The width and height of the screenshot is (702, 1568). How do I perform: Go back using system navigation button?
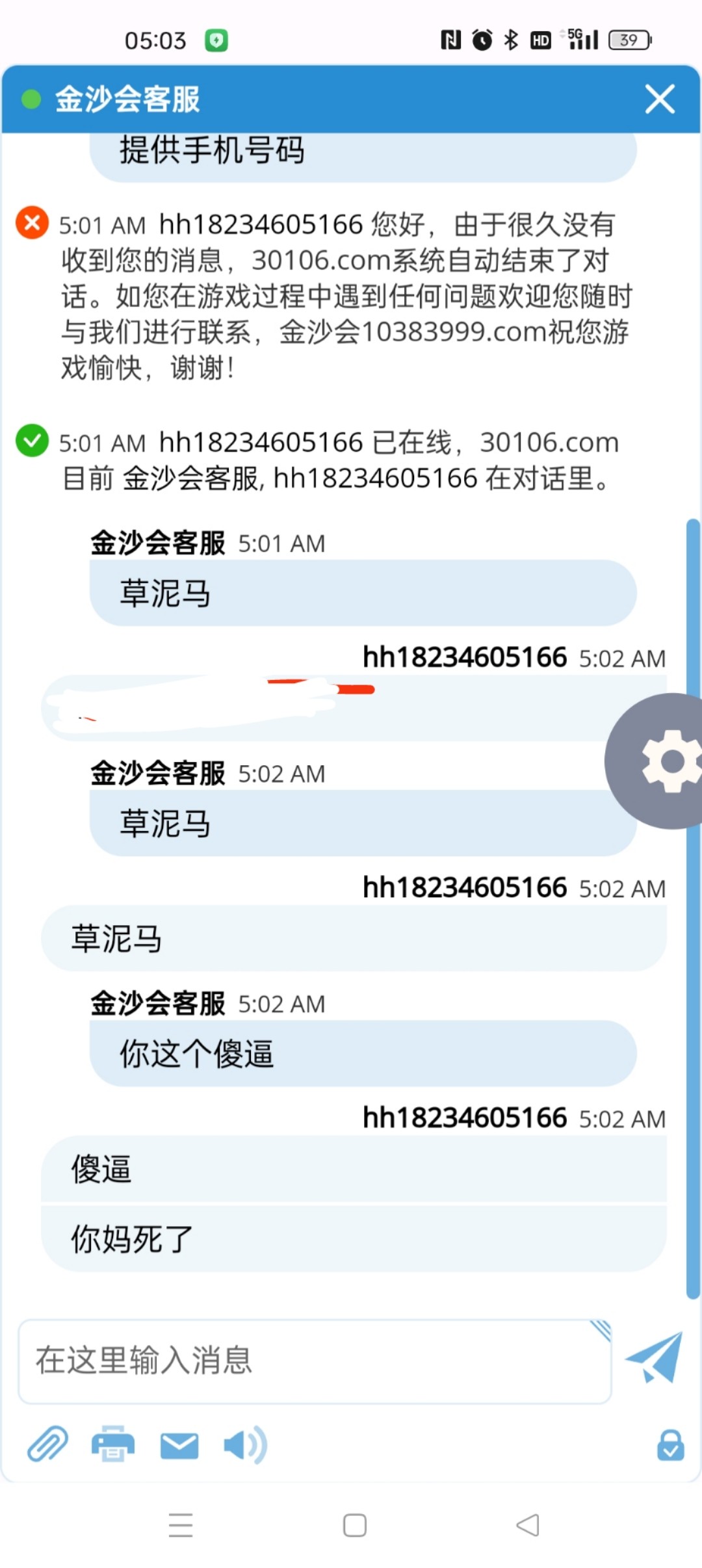(528, 1525)
